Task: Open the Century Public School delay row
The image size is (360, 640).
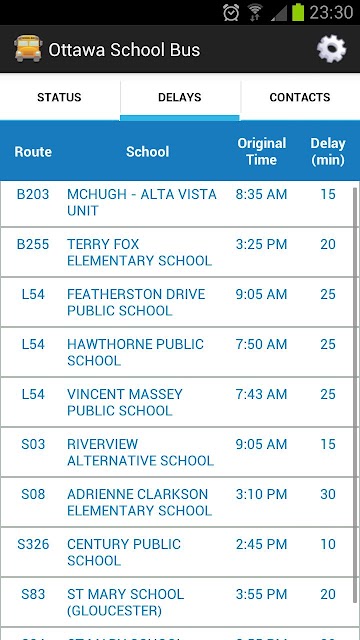Action: tap(177, 552)
